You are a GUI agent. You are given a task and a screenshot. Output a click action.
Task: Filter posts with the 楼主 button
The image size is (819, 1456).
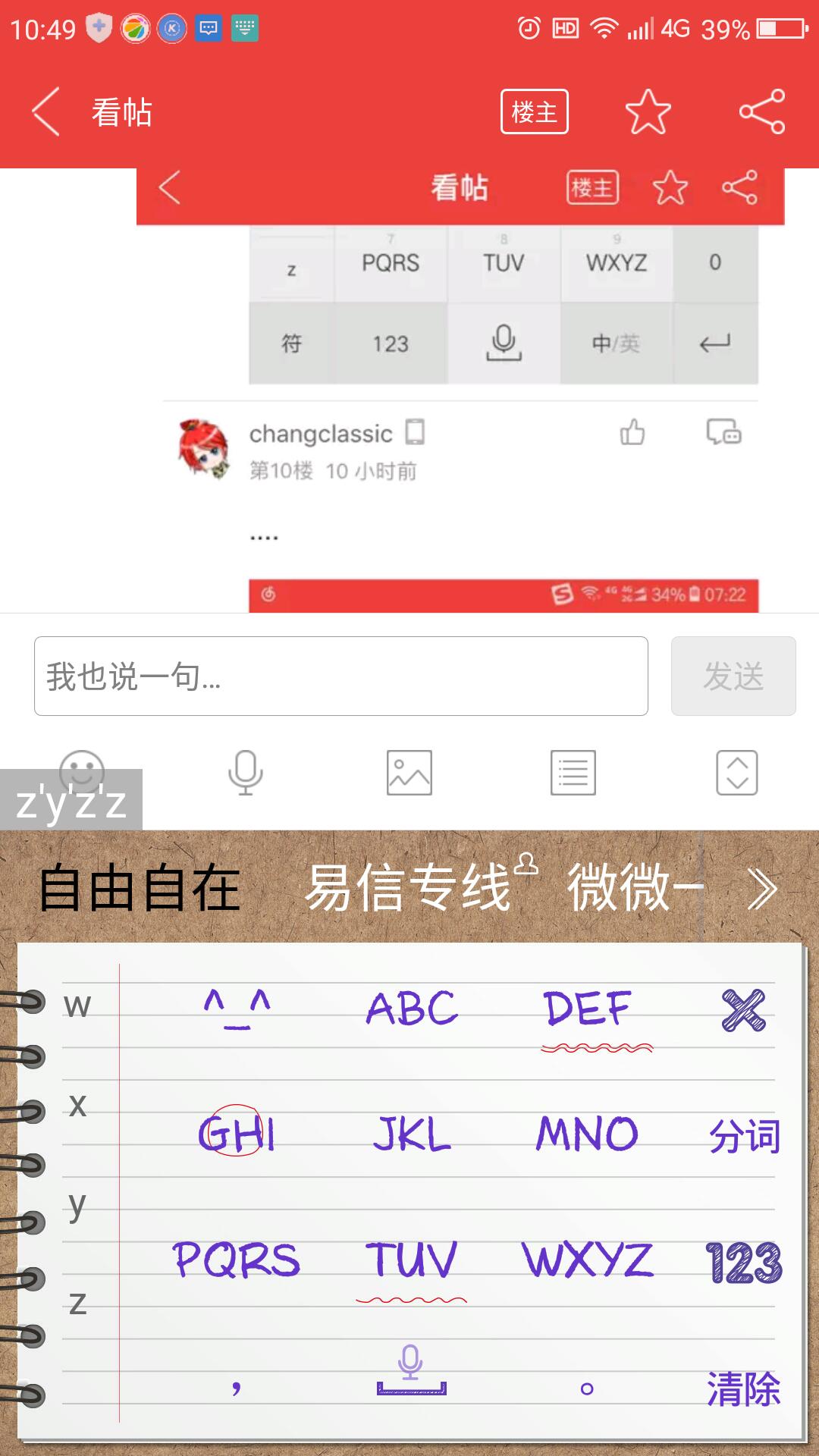pos(534,111)
